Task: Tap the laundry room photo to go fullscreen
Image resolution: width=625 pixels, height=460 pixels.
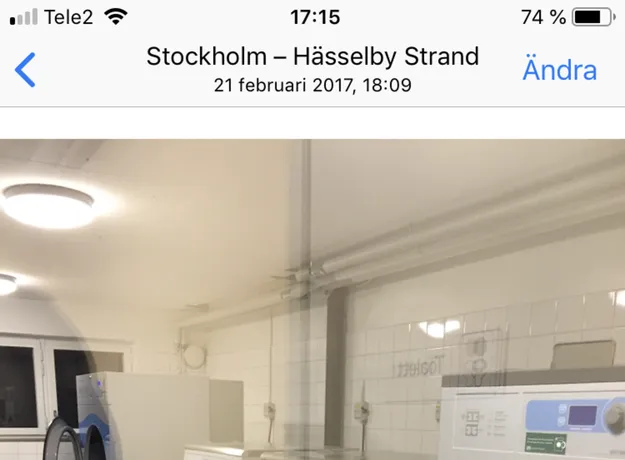Action: (x=312, y=300)
